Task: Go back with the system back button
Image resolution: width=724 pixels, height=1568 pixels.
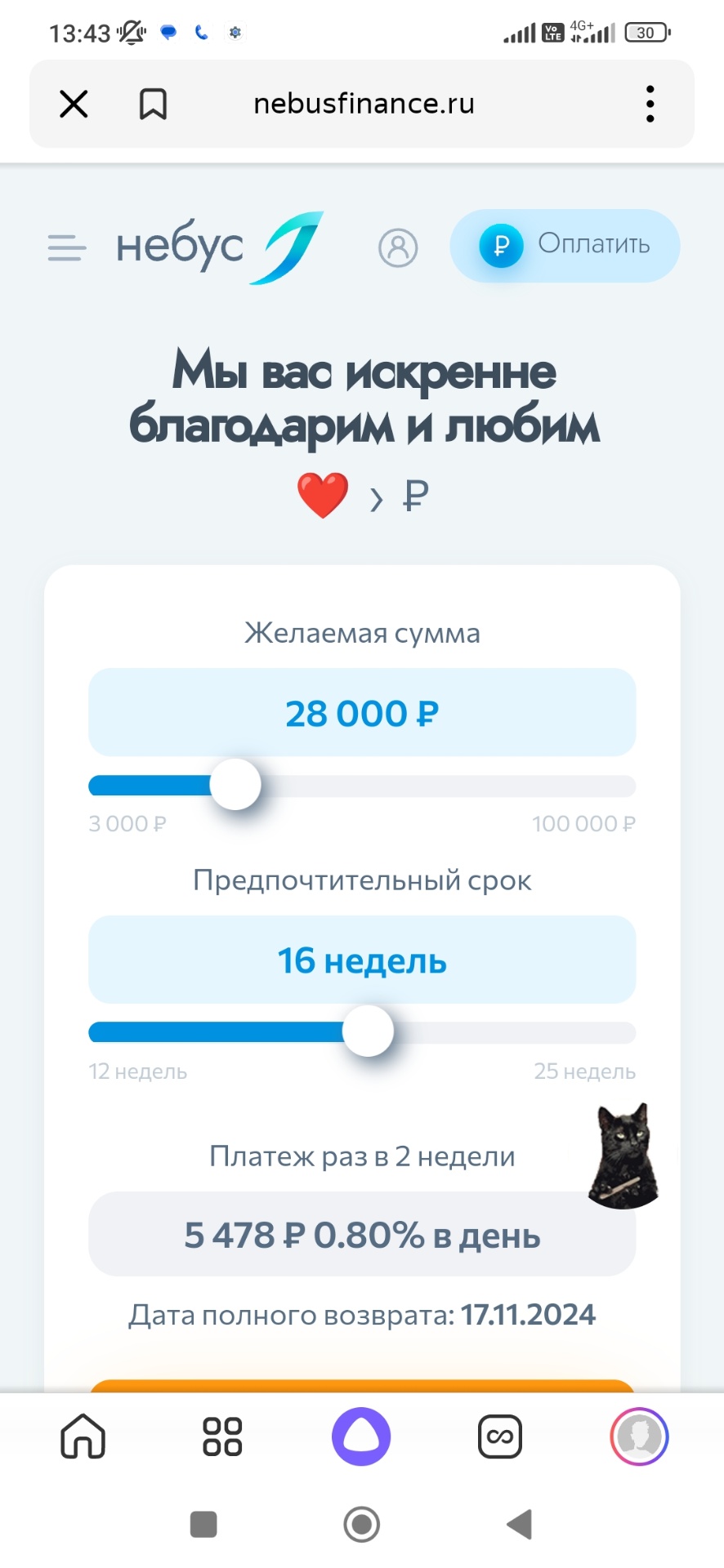Action: coord(519,1524)
